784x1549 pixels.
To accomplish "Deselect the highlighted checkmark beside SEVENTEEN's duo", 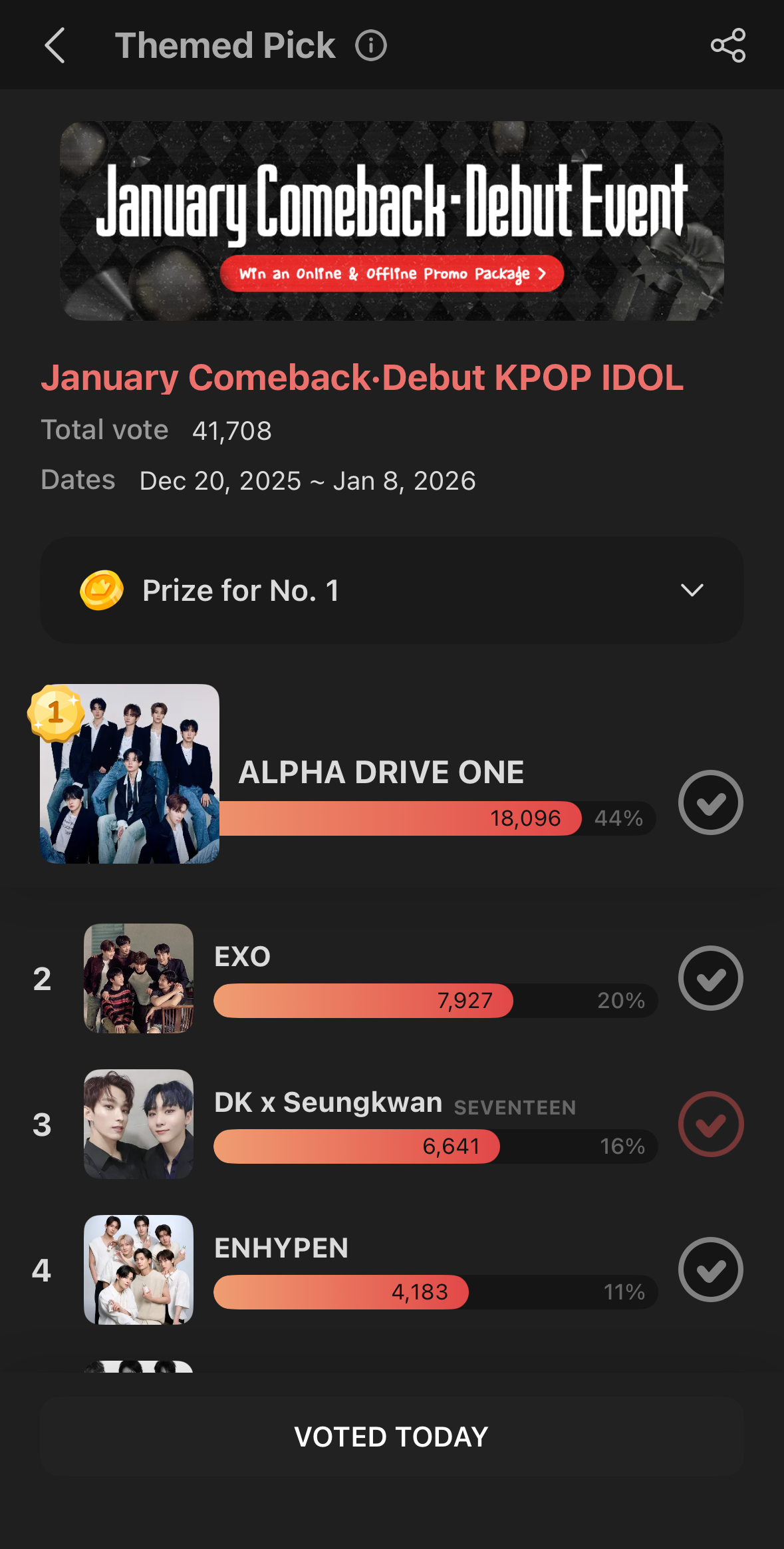I will (710, 1124).
